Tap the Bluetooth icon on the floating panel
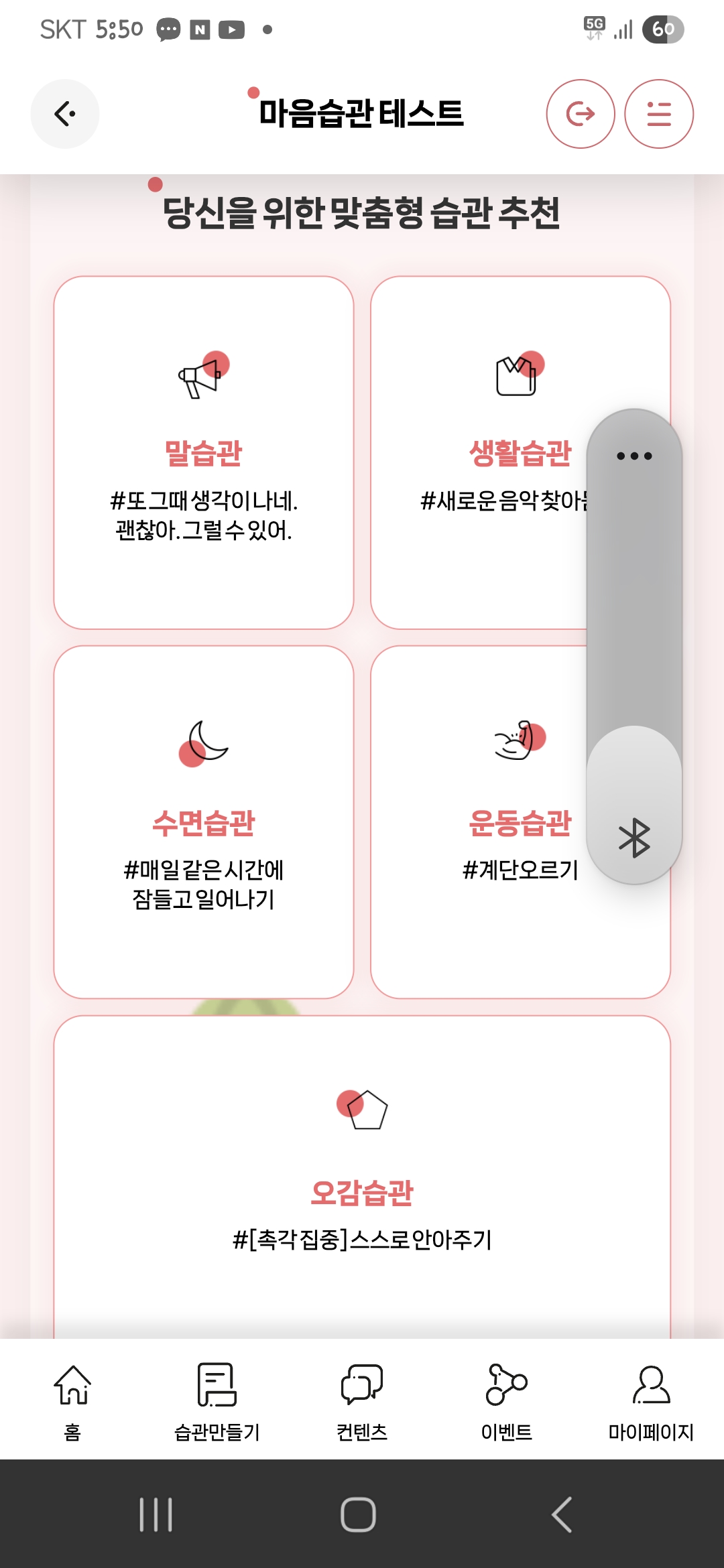The height and width of the screenshot is (1568, 724). click(634, 838)
